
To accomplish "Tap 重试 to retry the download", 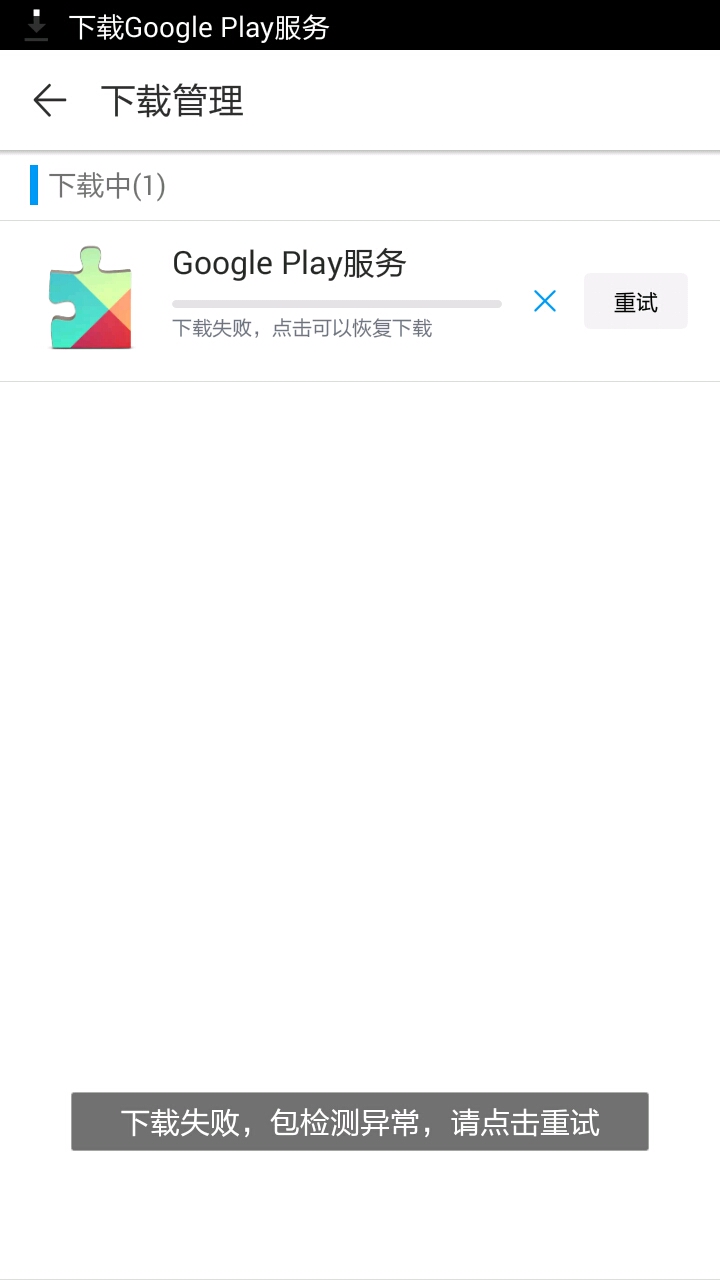I will tap(636, 301).
